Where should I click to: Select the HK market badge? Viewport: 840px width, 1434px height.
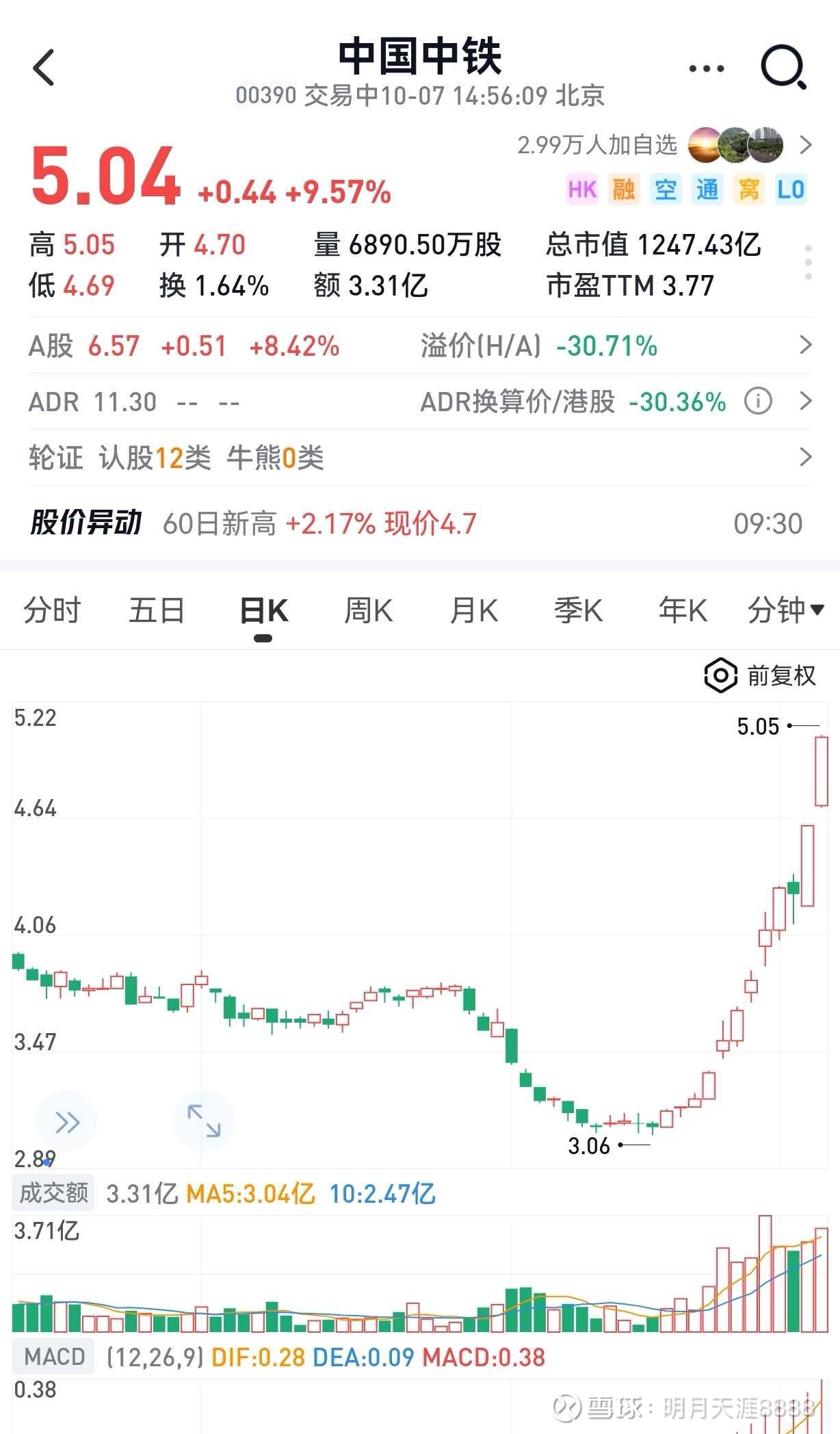click(582, 190)
